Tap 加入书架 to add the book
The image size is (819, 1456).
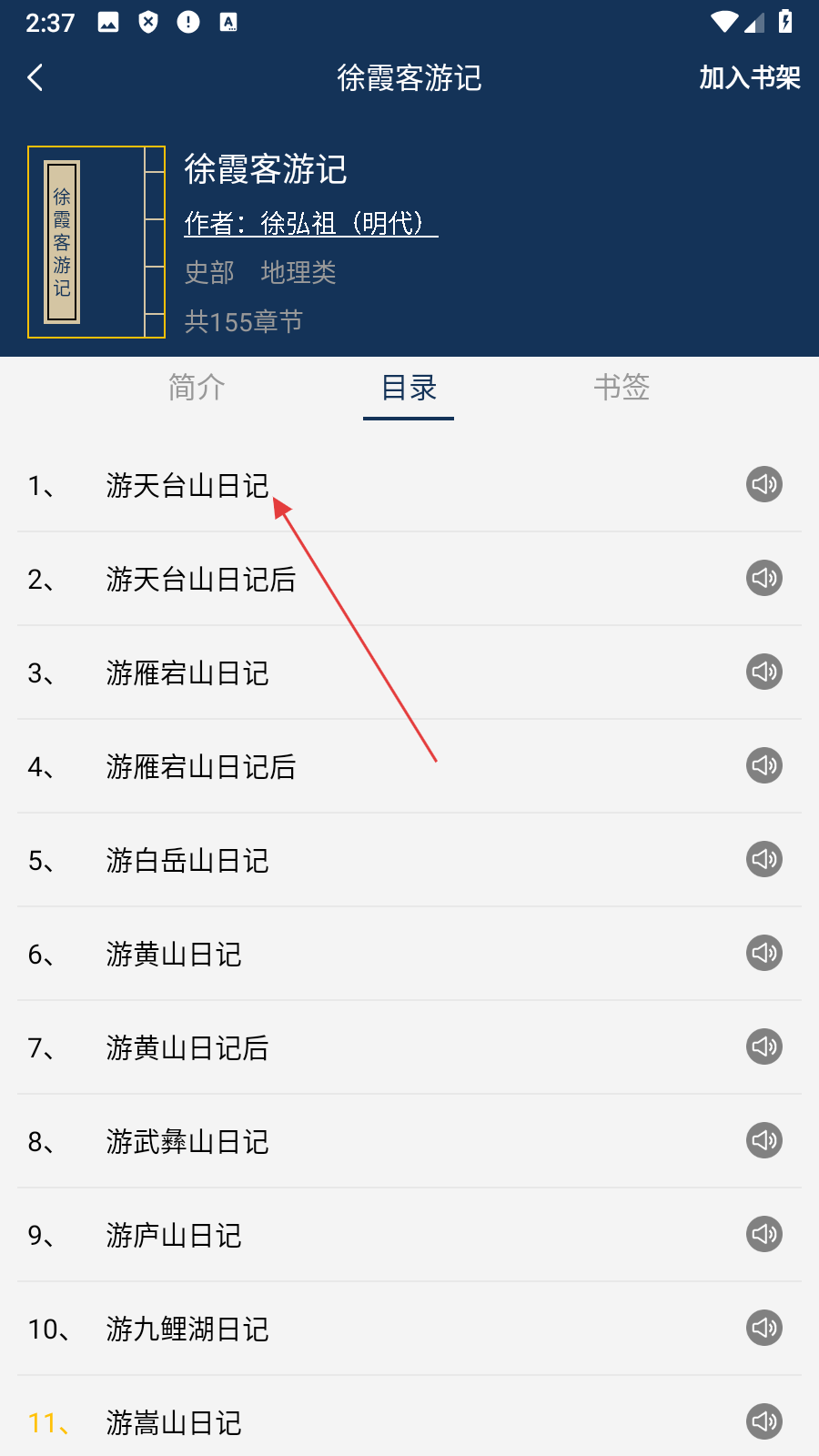pyautogui.click(x=749, y=78)
